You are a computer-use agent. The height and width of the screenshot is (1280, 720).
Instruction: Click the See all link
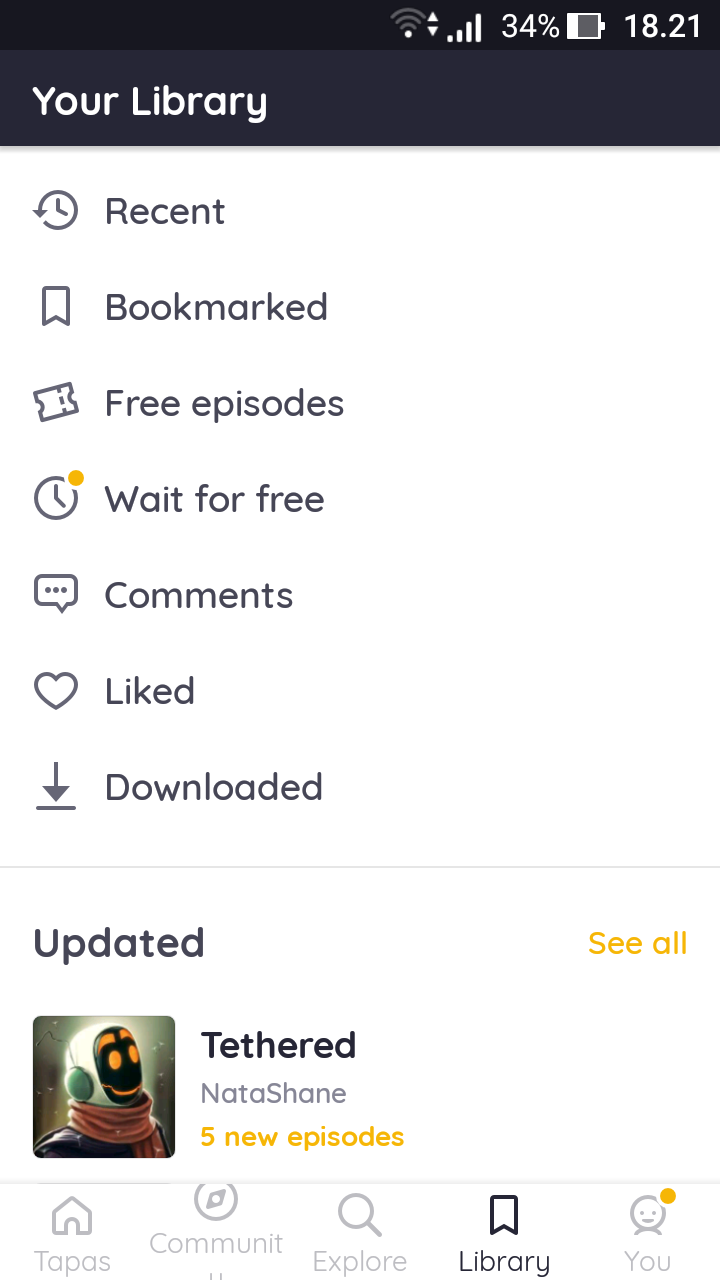point(637,942)
